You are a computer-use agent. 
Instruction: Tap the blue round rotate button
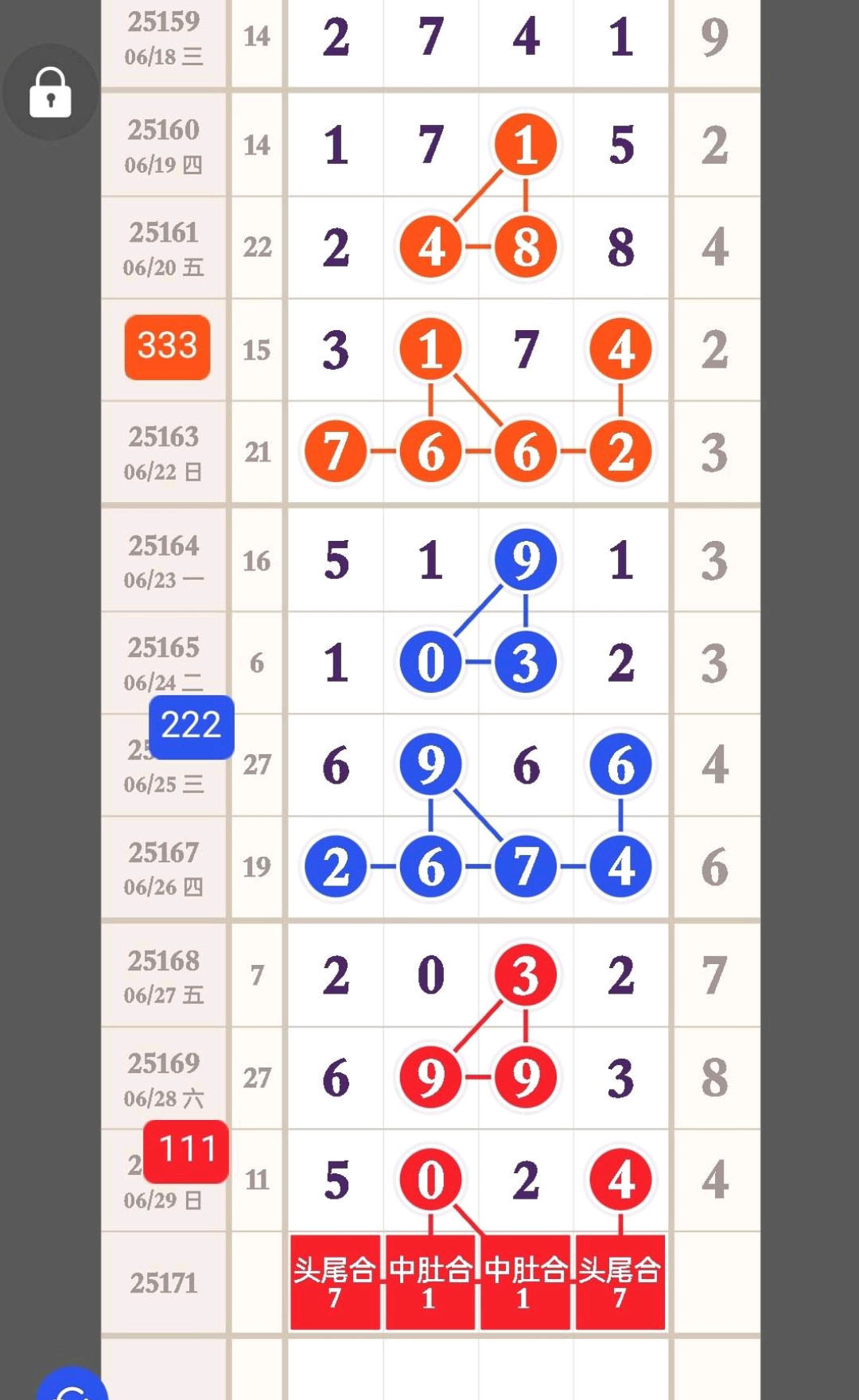click(72, 1384)
